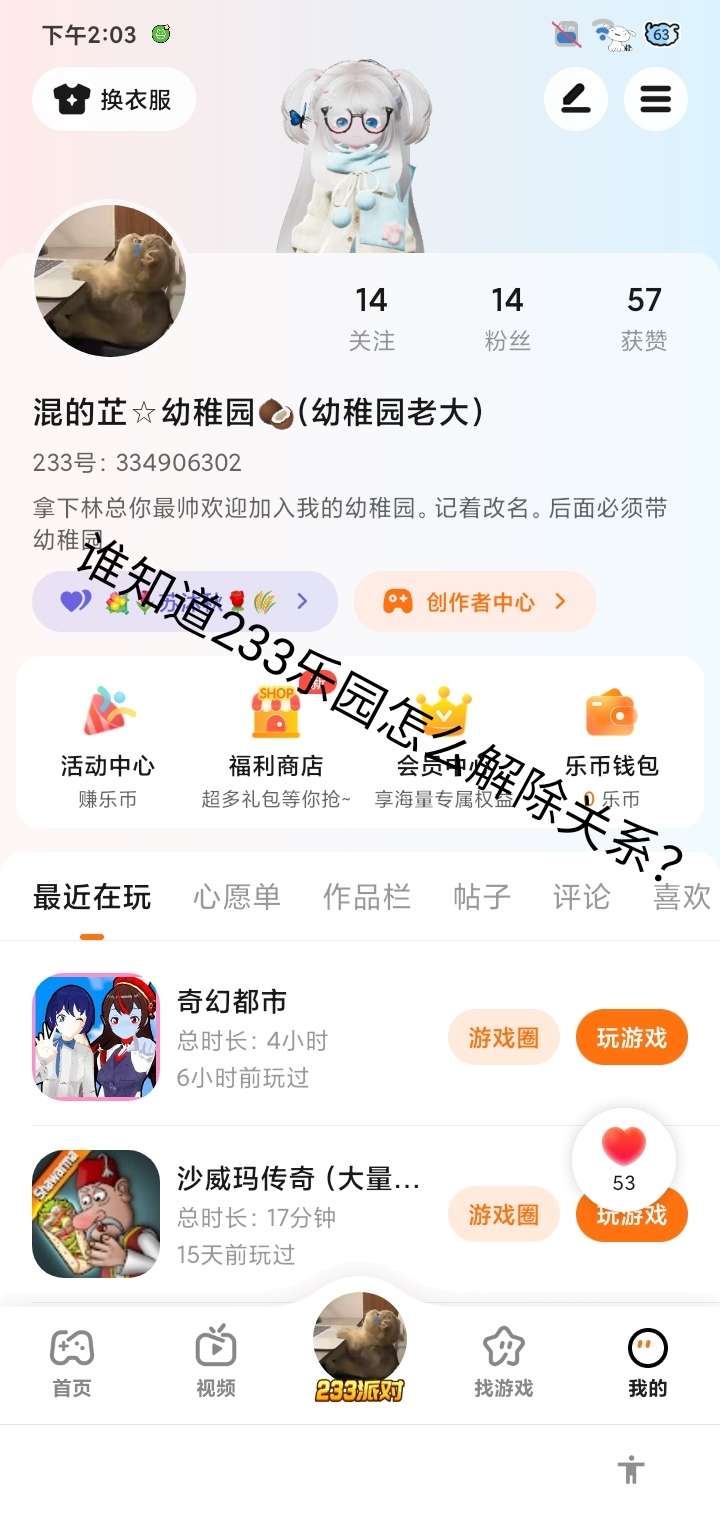Switch to the 帖子 tab

tap(482, 897)
